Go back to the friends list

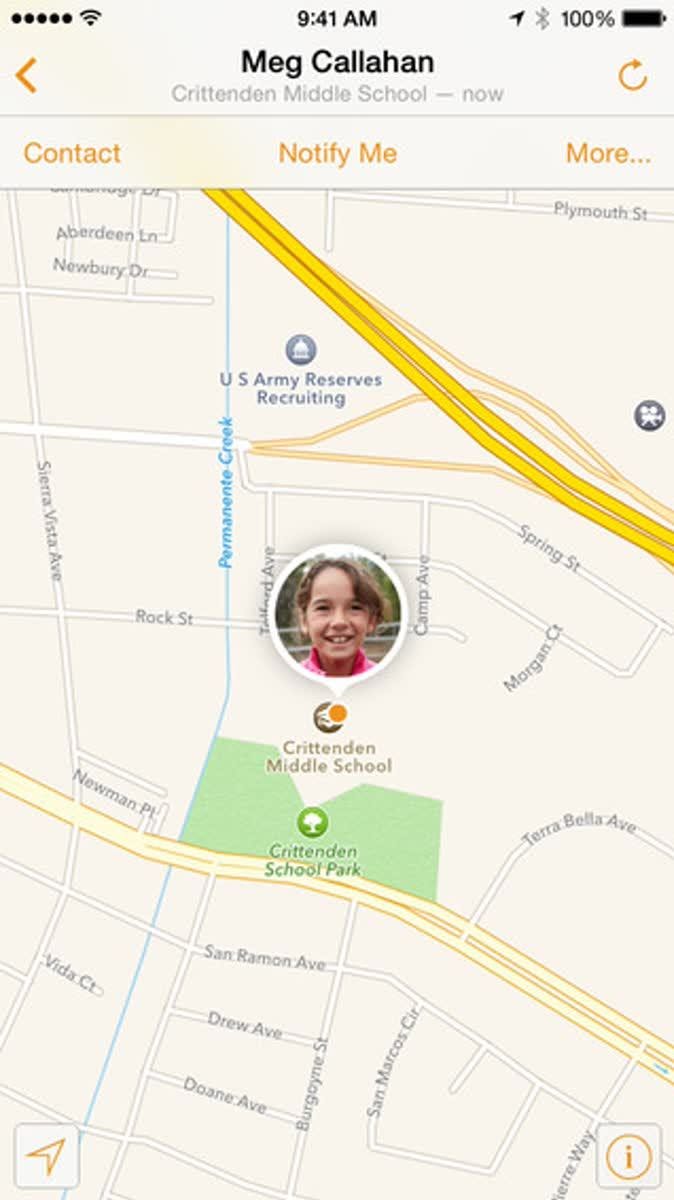[x=27, y=75]
